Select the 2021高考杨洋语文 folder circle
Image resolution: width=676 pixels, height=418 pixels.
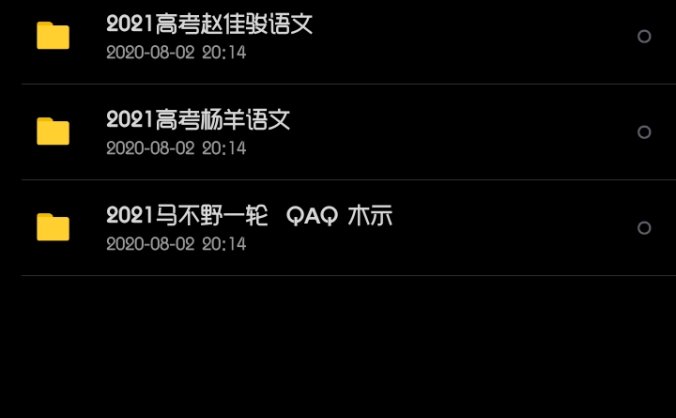644,132
